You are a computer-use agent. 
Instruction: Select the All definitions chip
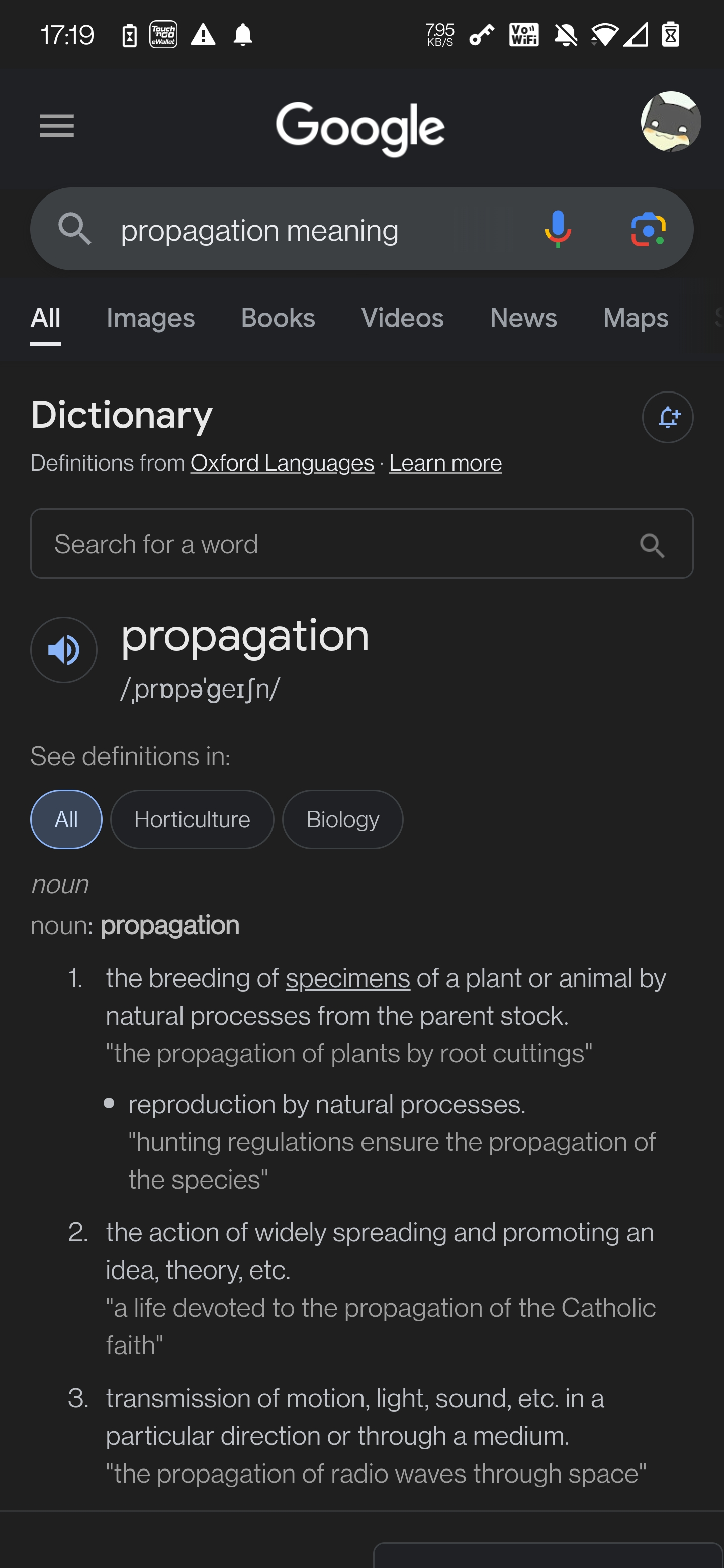pyautogui.click(x=66, y=819)
